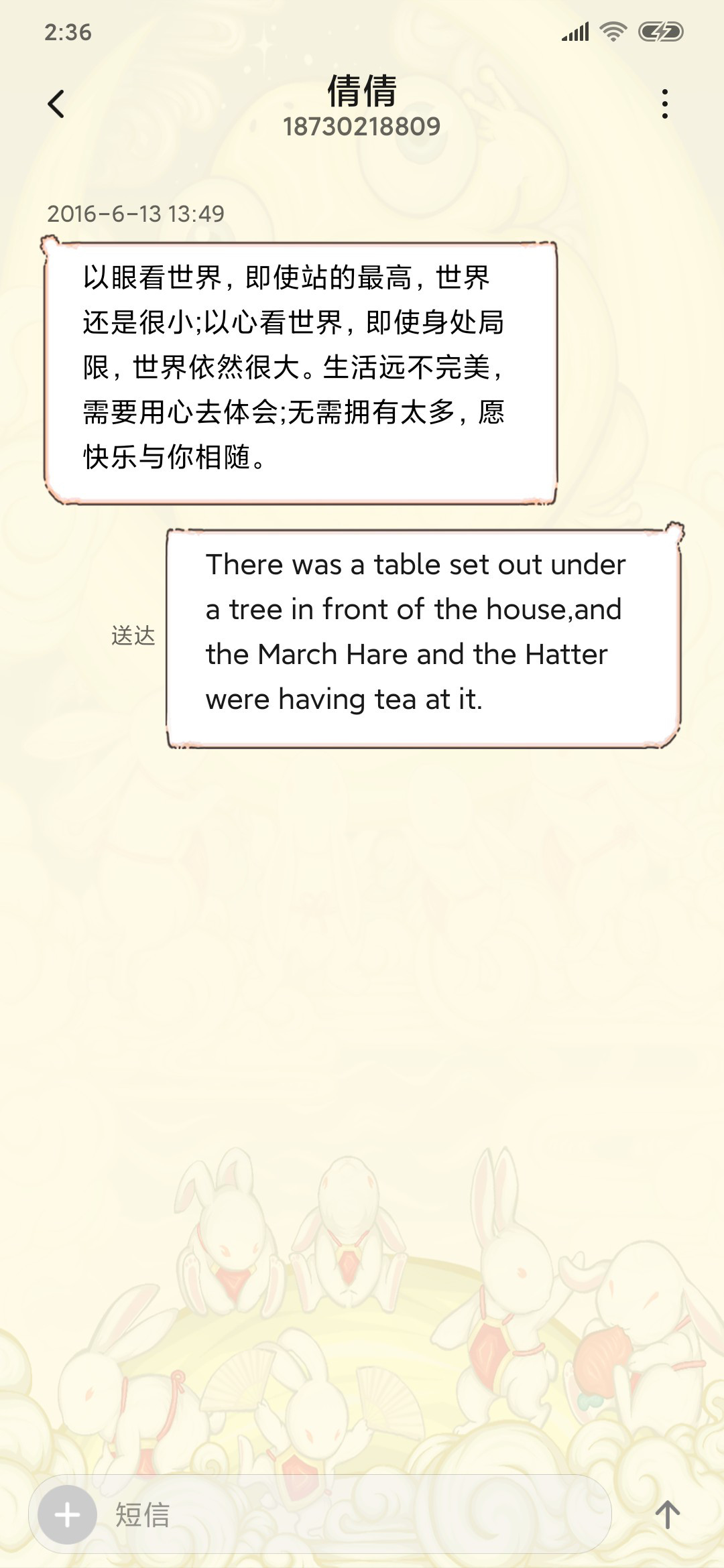
Task: Go back to the message list
Action: 56,104
